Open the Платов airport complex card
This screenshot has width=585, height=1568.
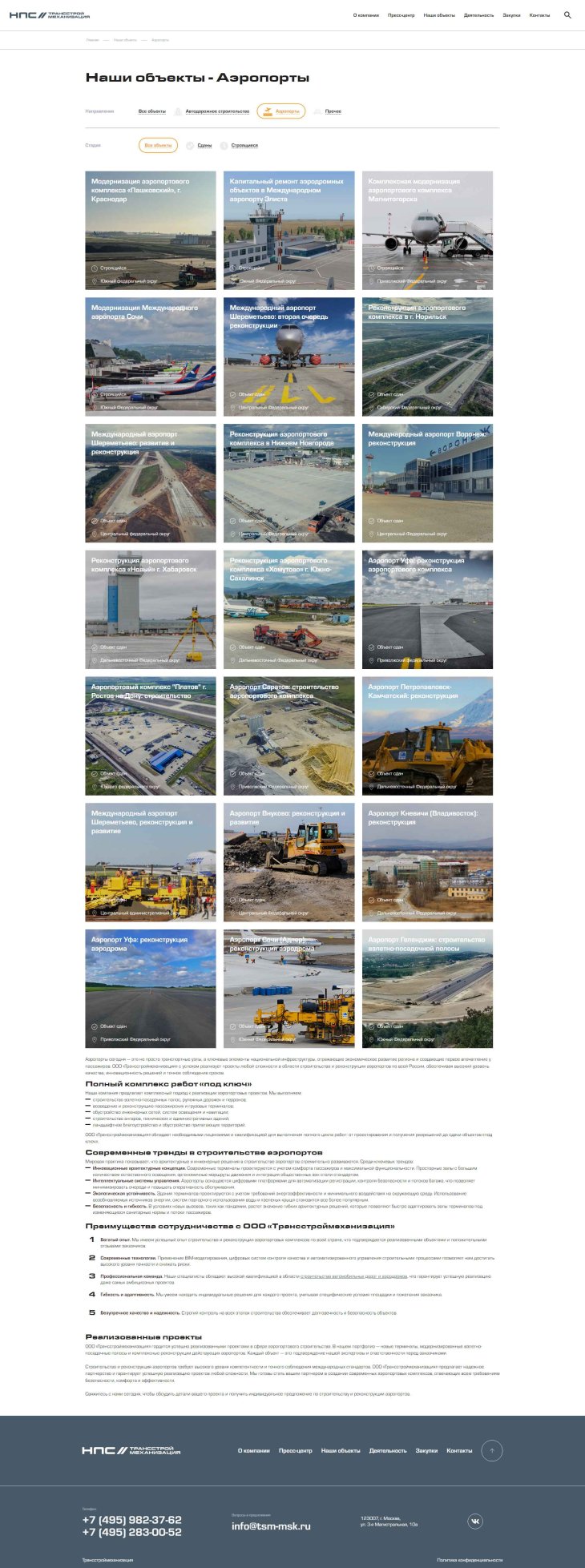click(151, 736)
